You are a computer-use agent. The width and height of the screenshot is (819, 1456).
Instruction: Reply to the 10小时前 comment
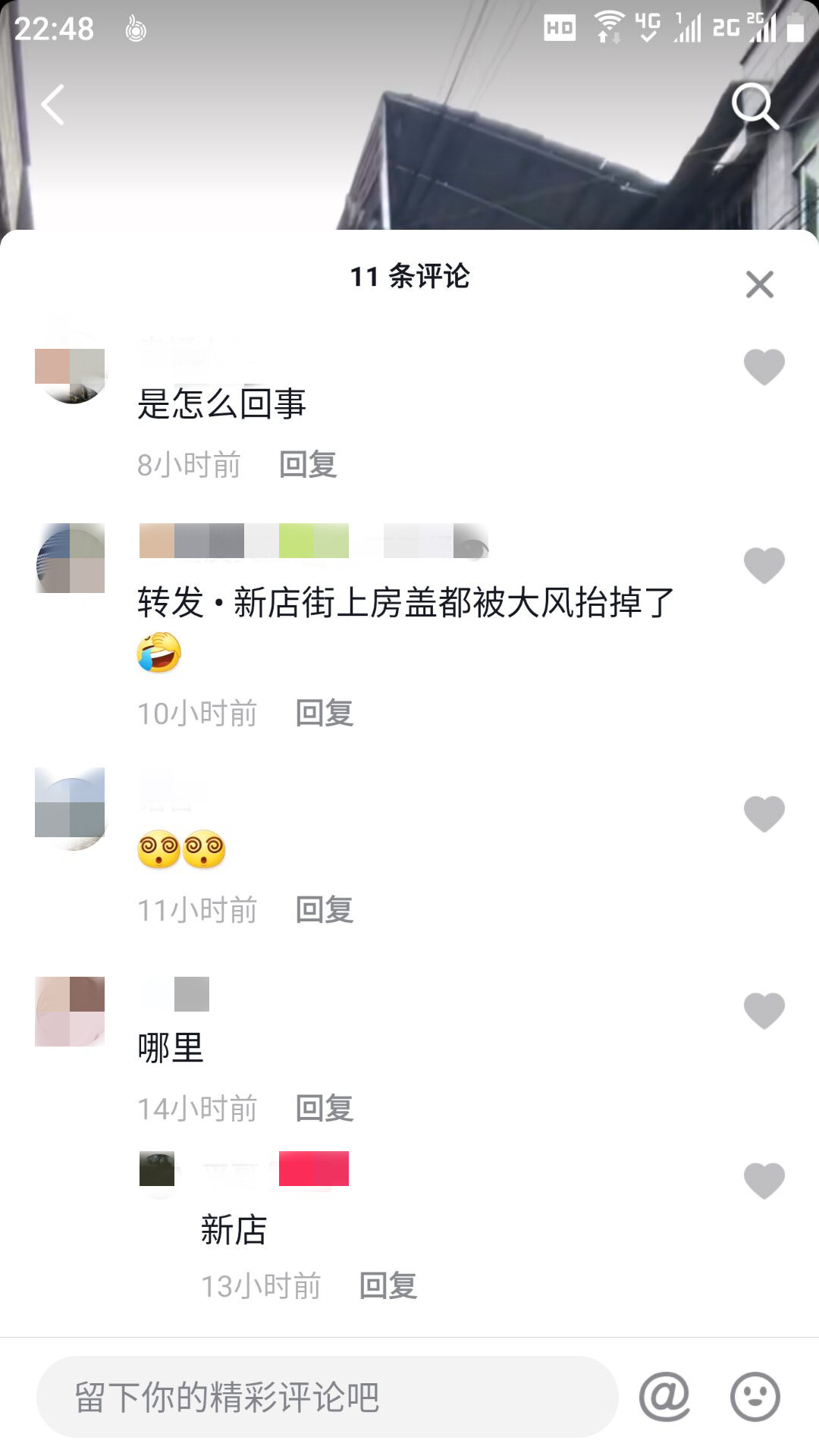(x=325, y=713)
